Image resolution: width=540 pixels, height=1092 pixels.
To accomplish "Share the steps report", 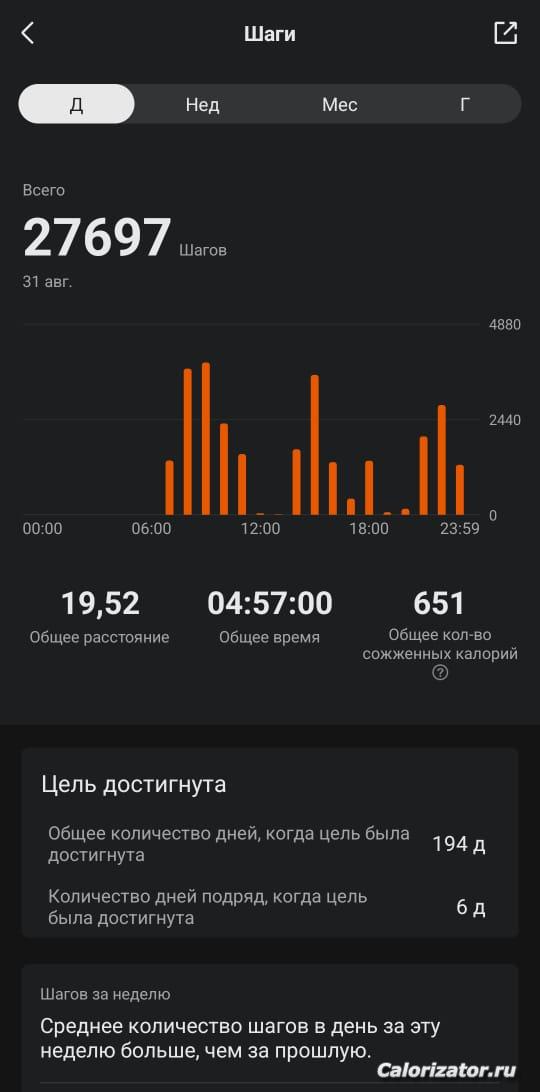I will click(x=506, y=33).
